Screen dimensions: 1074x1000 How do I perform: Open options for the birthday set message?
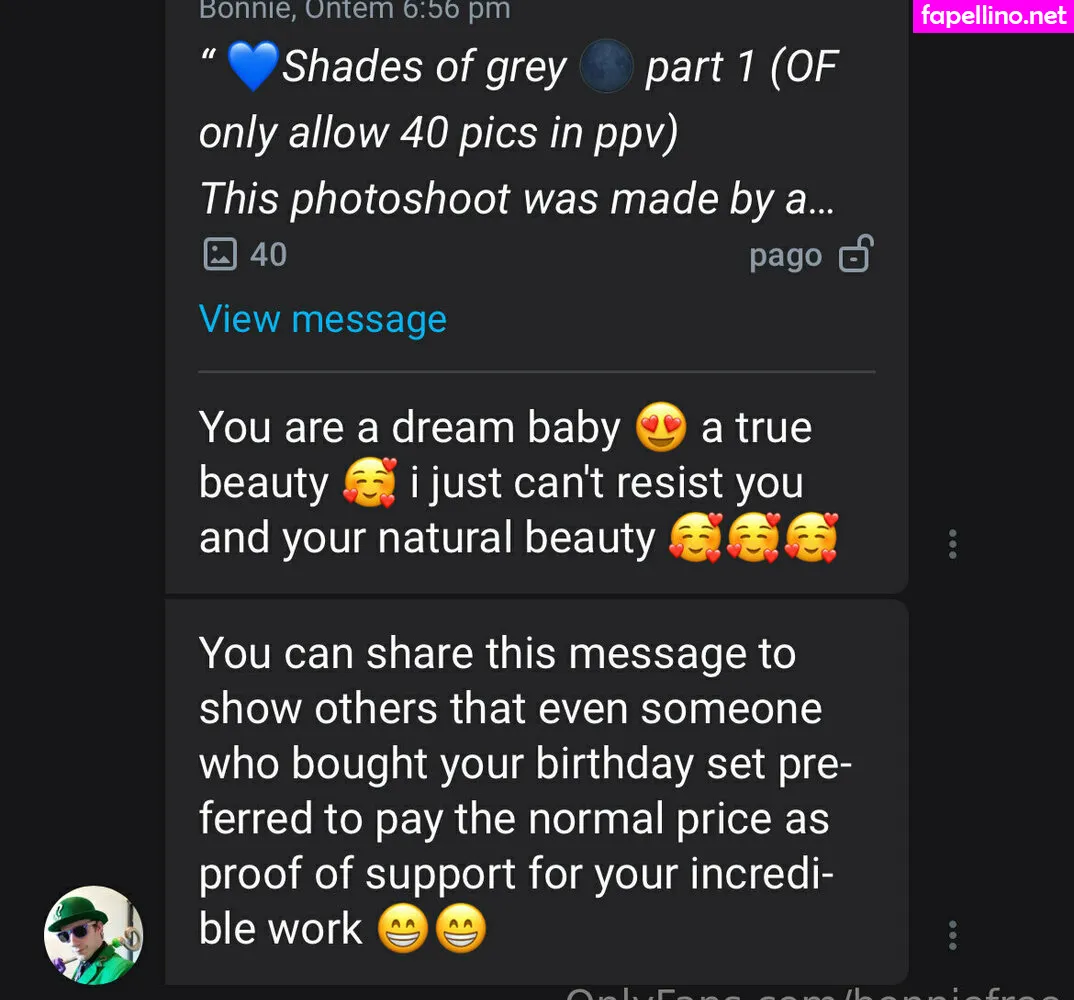952,935
